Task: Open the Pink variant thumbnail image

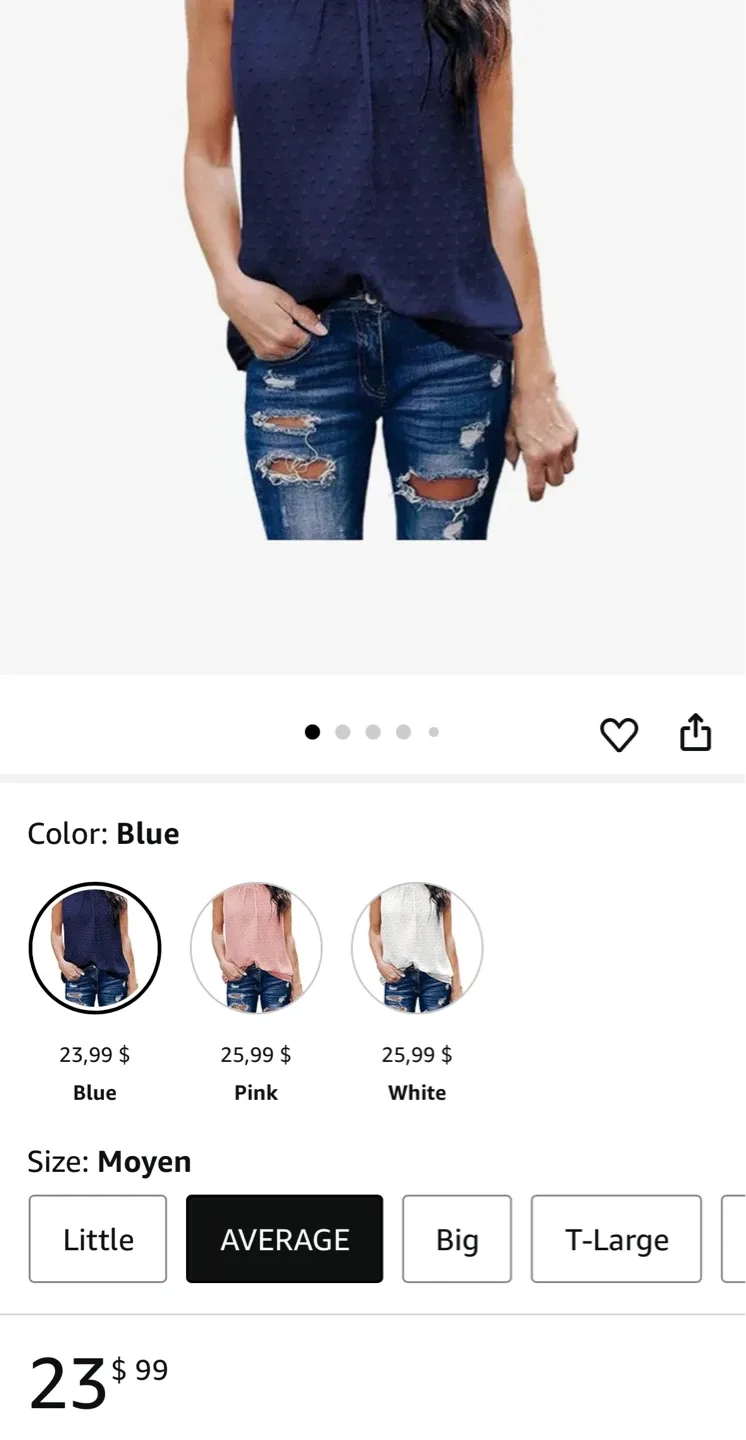Action: coord(256,948)
